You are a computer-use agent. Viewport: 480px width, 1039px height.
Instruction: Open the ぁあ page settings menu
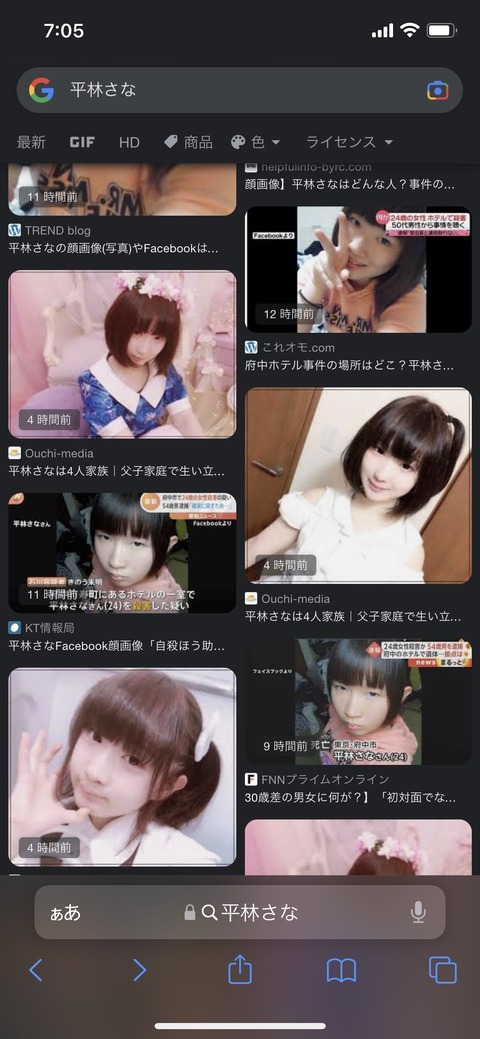coord(65,912)
